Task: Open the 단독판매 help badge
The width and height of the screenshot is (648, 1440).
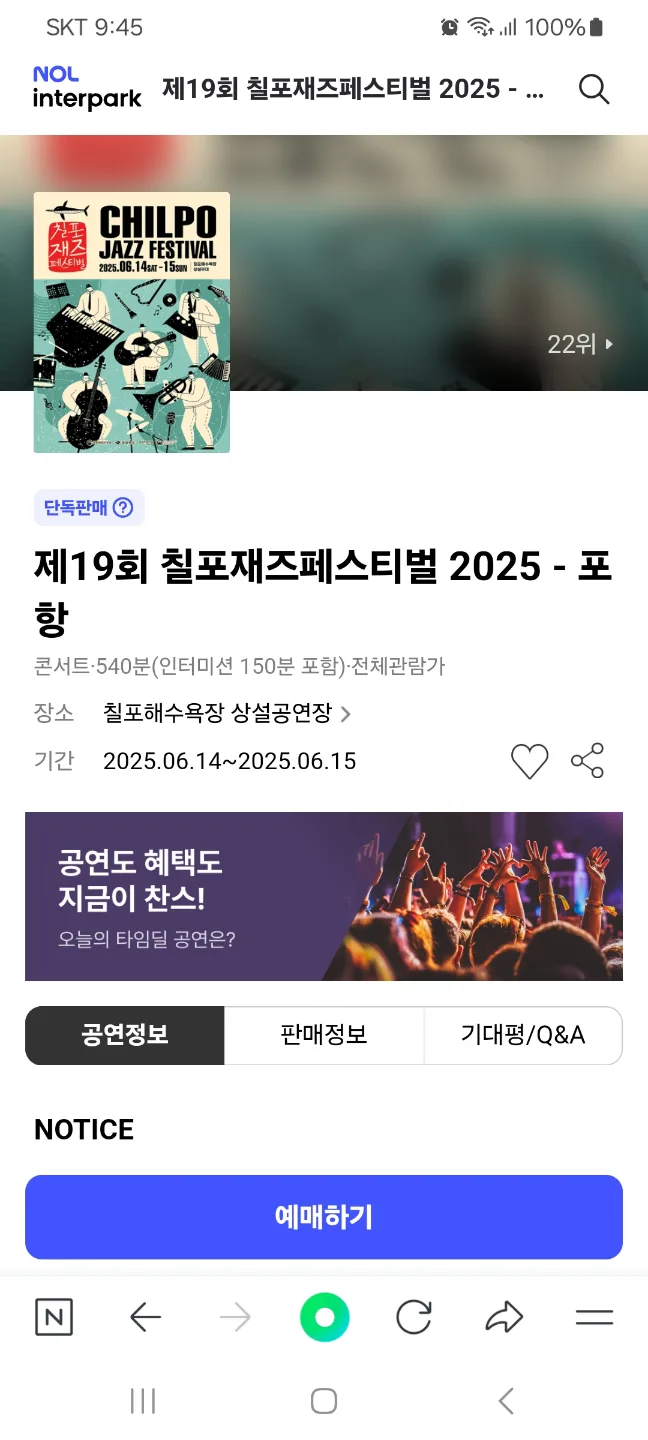Action: pyautogui.click(x=89, y=508)
